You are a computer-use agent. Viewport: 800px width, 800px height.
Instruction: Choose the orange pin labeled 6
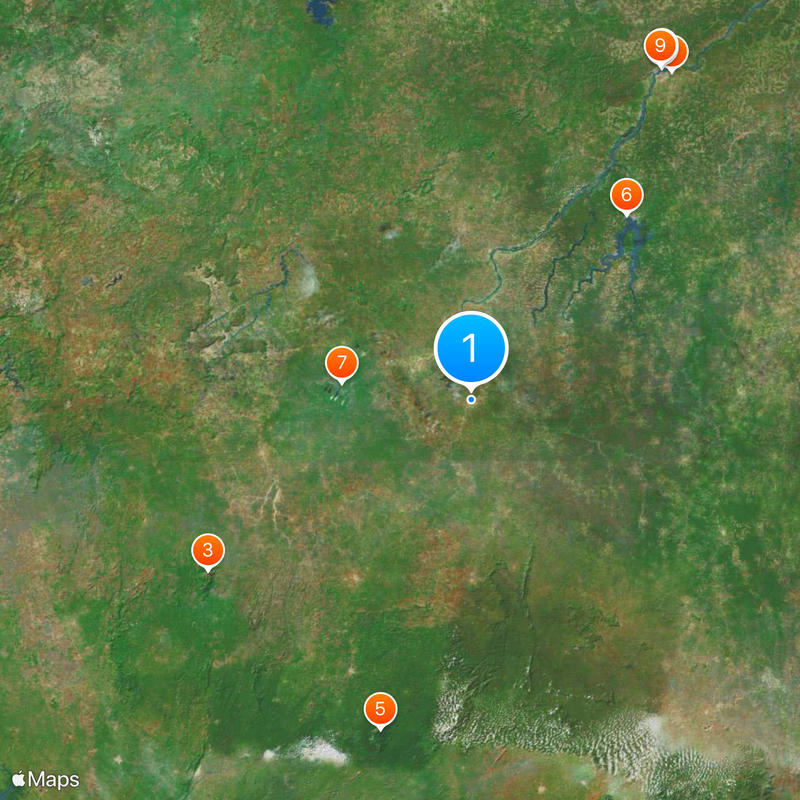point(627,194)
